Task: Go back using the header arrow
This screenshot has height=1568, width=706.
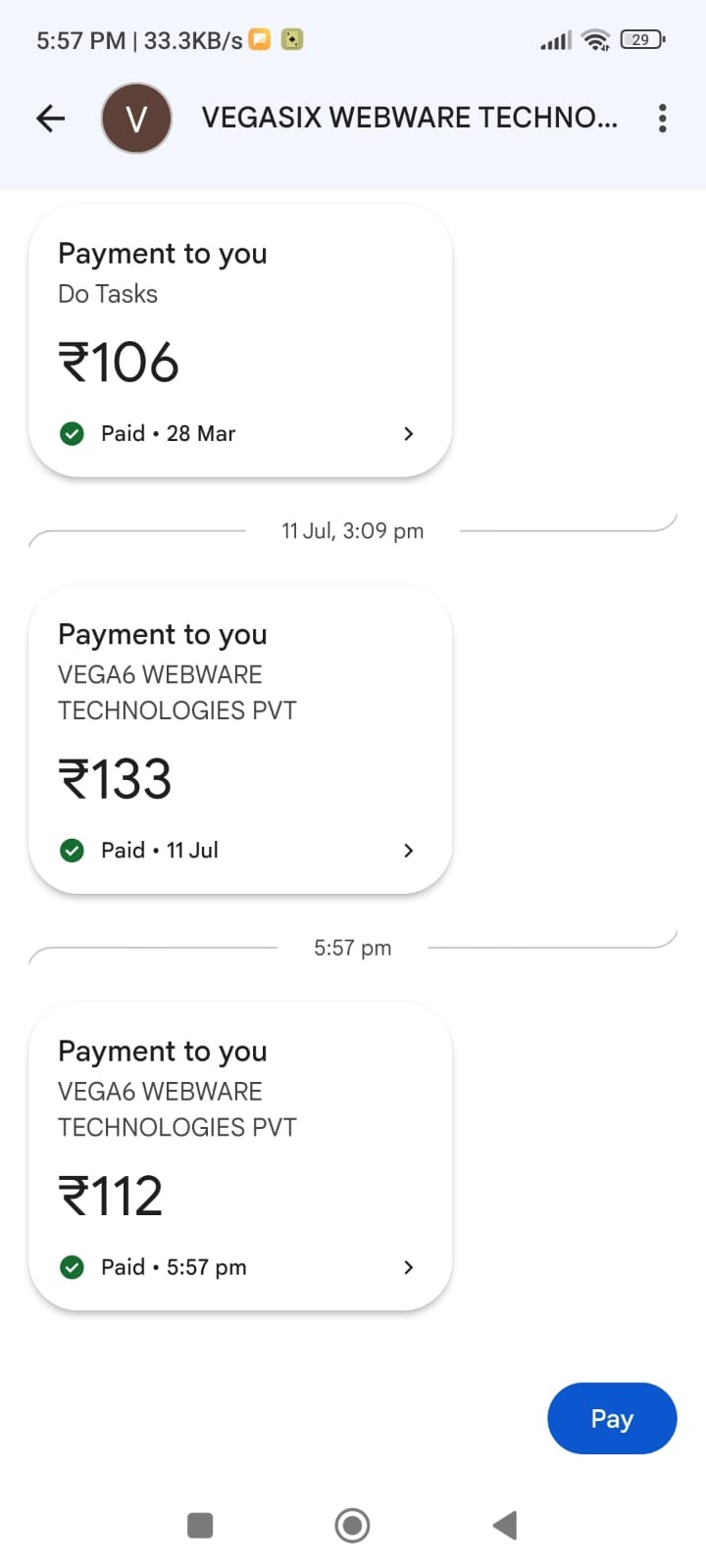Action: click(x=50, y=119)
